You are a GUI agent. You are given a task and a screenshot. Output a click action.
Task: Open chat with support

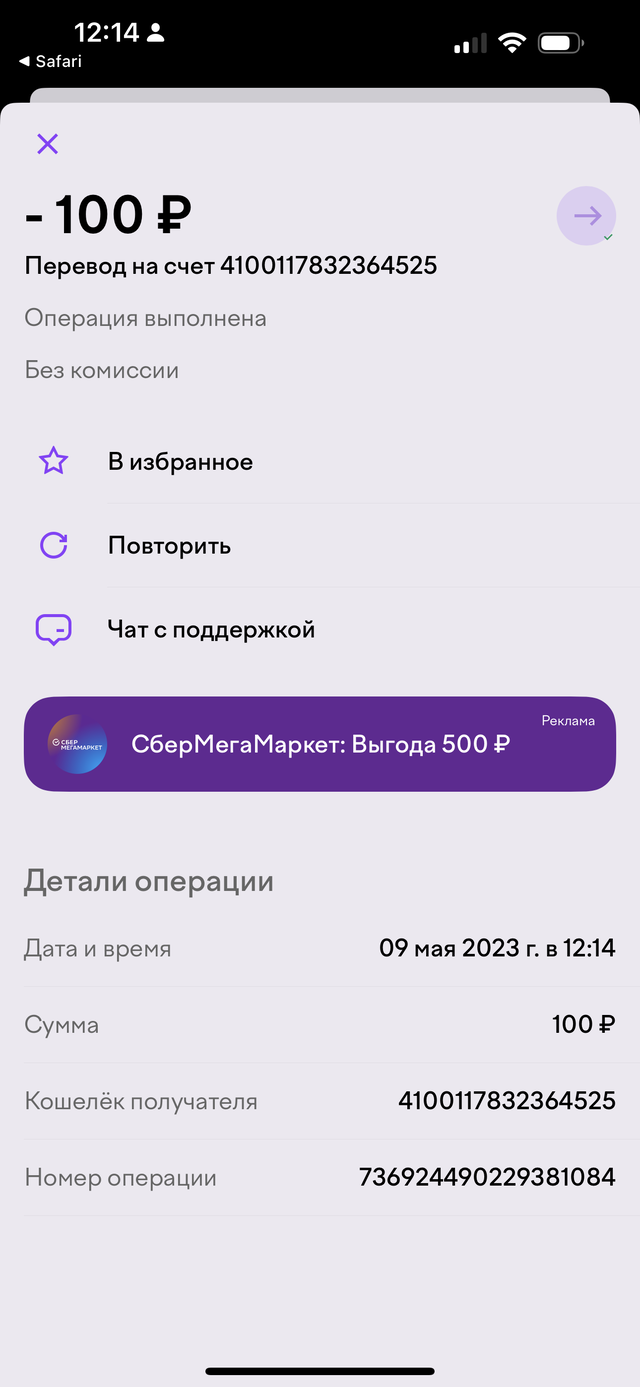click(320, 630)
